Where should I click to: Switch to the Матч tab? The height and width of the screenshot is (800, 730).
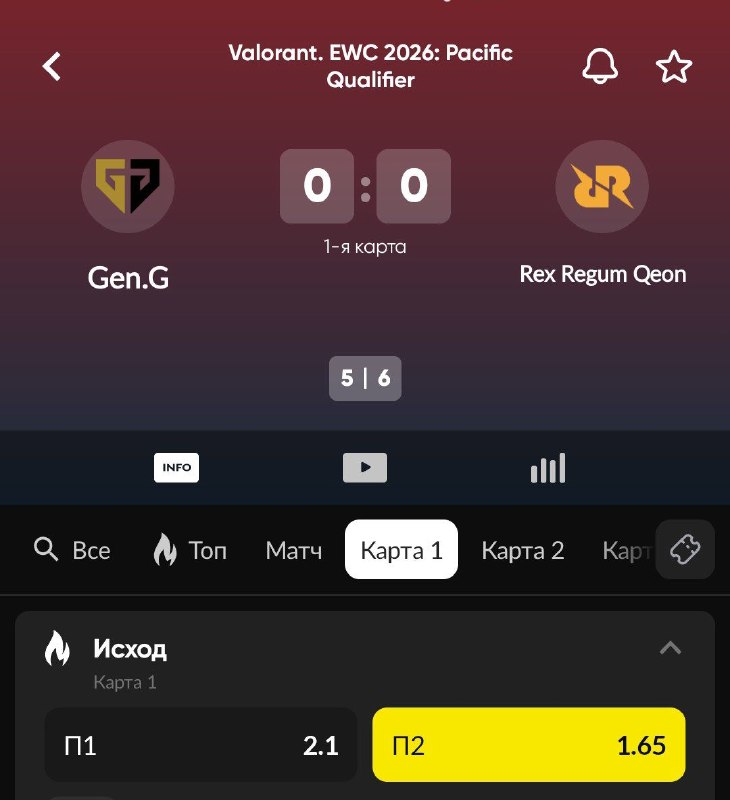(294, 551)
